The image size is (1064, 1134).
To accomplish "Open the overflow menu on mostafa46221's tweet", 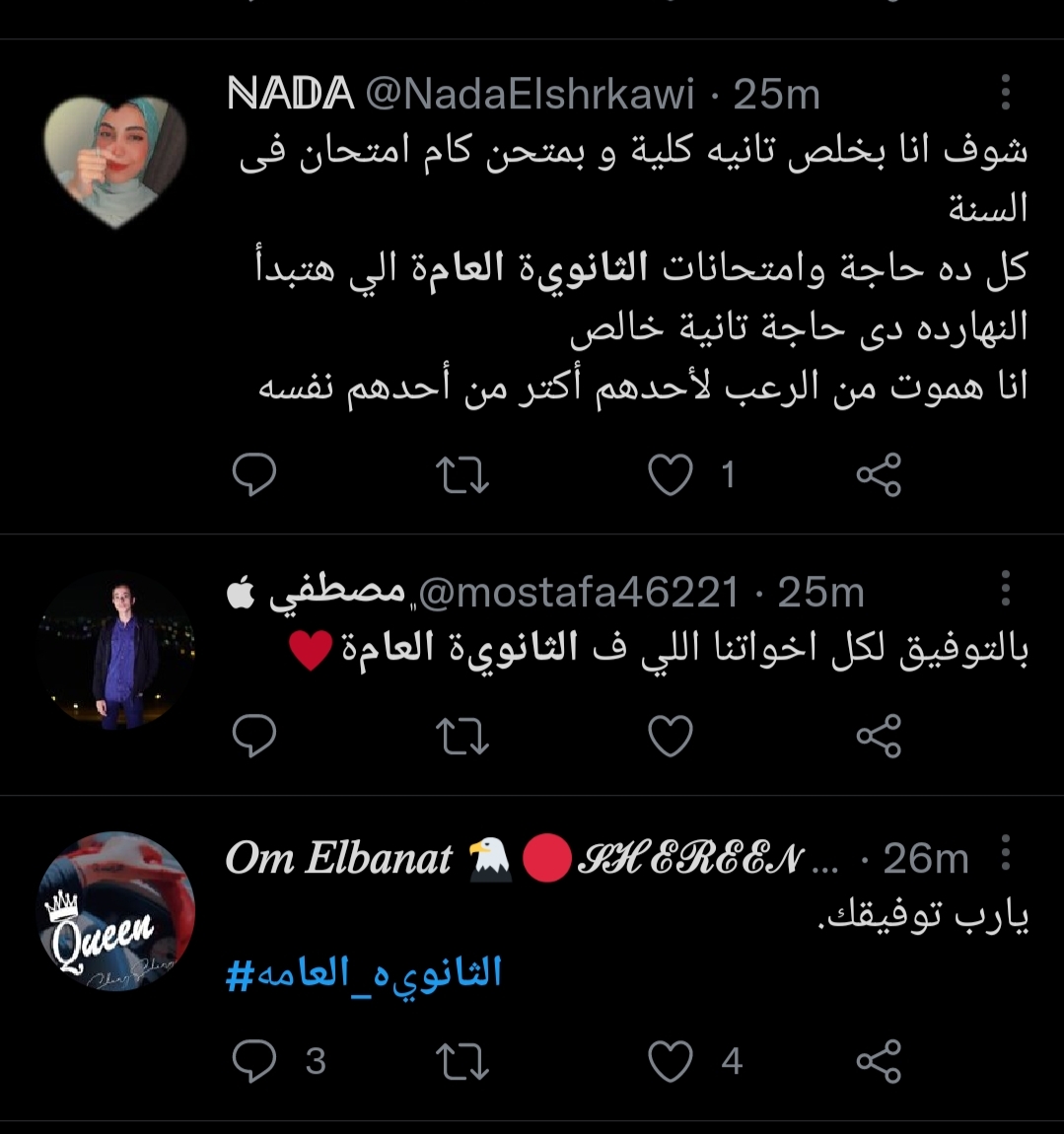I will (x=1006, y=589).
